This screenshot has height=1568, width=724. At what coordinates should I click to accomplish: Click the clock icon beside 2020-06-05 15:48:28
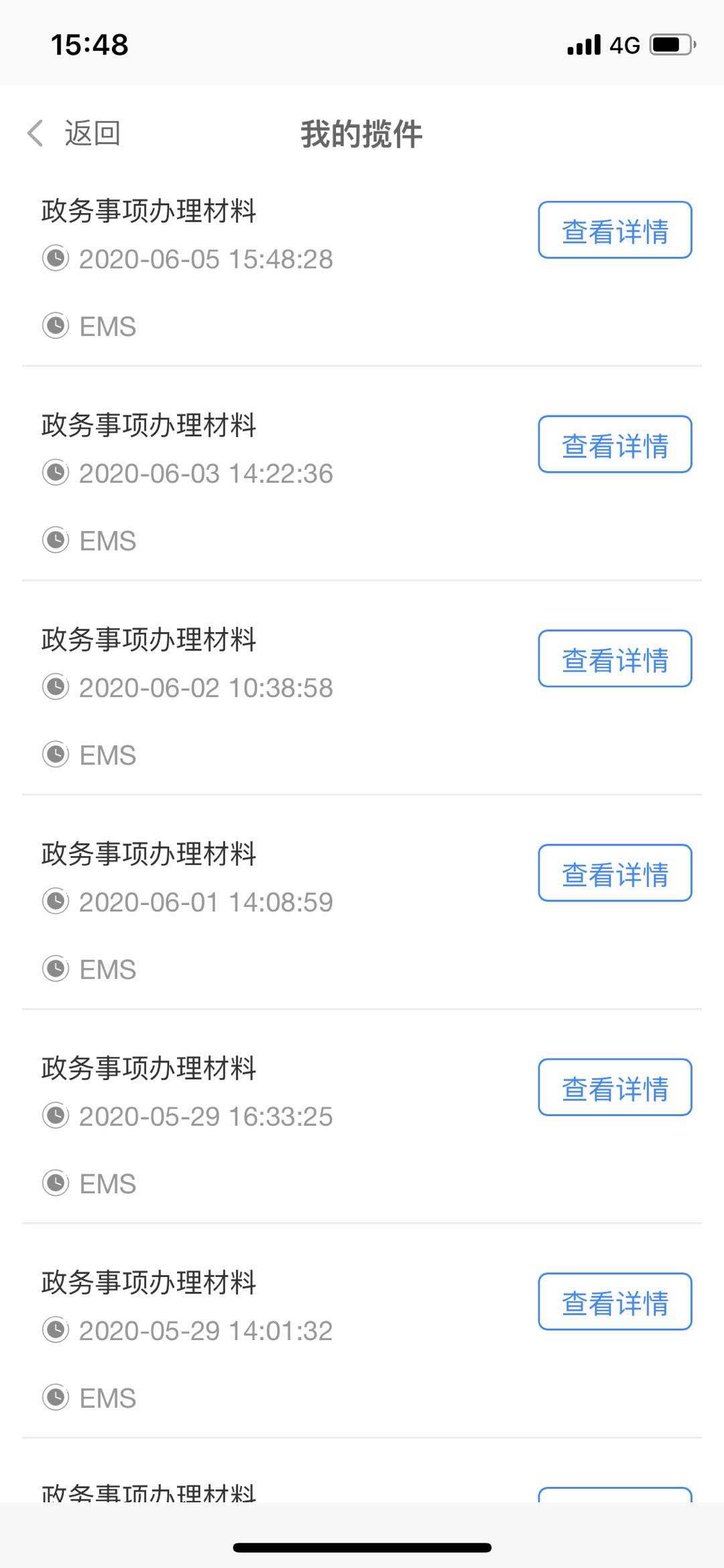pyautogui.click(x=55, y=259)
